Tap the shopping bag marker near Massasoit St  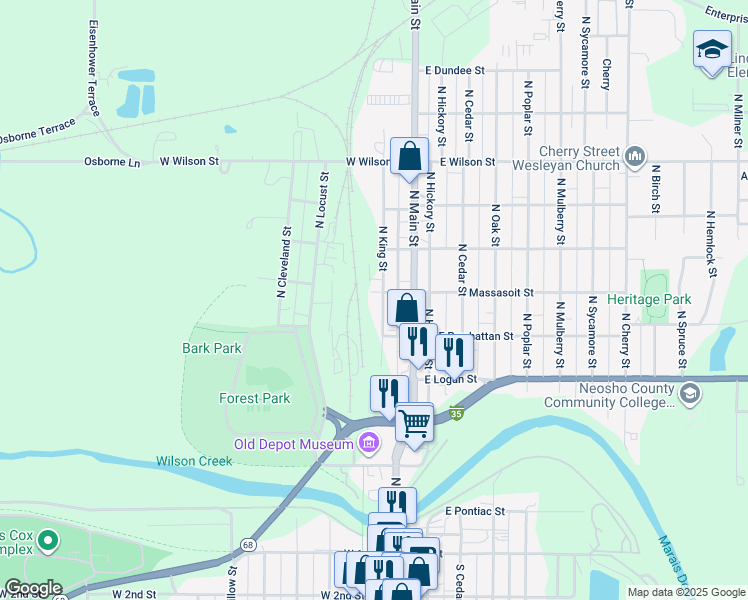406,308
